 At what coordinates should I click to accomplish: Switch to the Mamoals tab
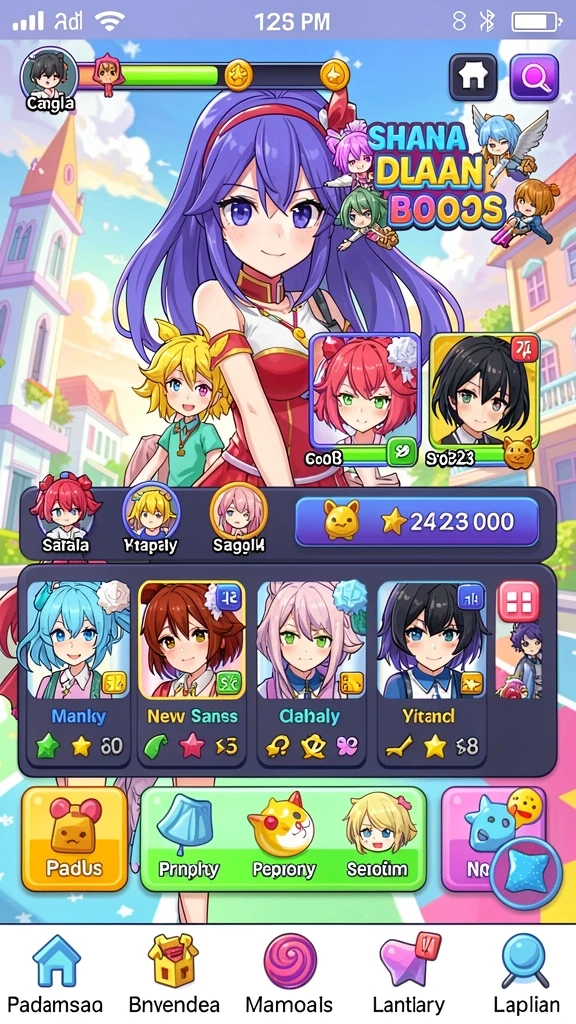point(289,975)
